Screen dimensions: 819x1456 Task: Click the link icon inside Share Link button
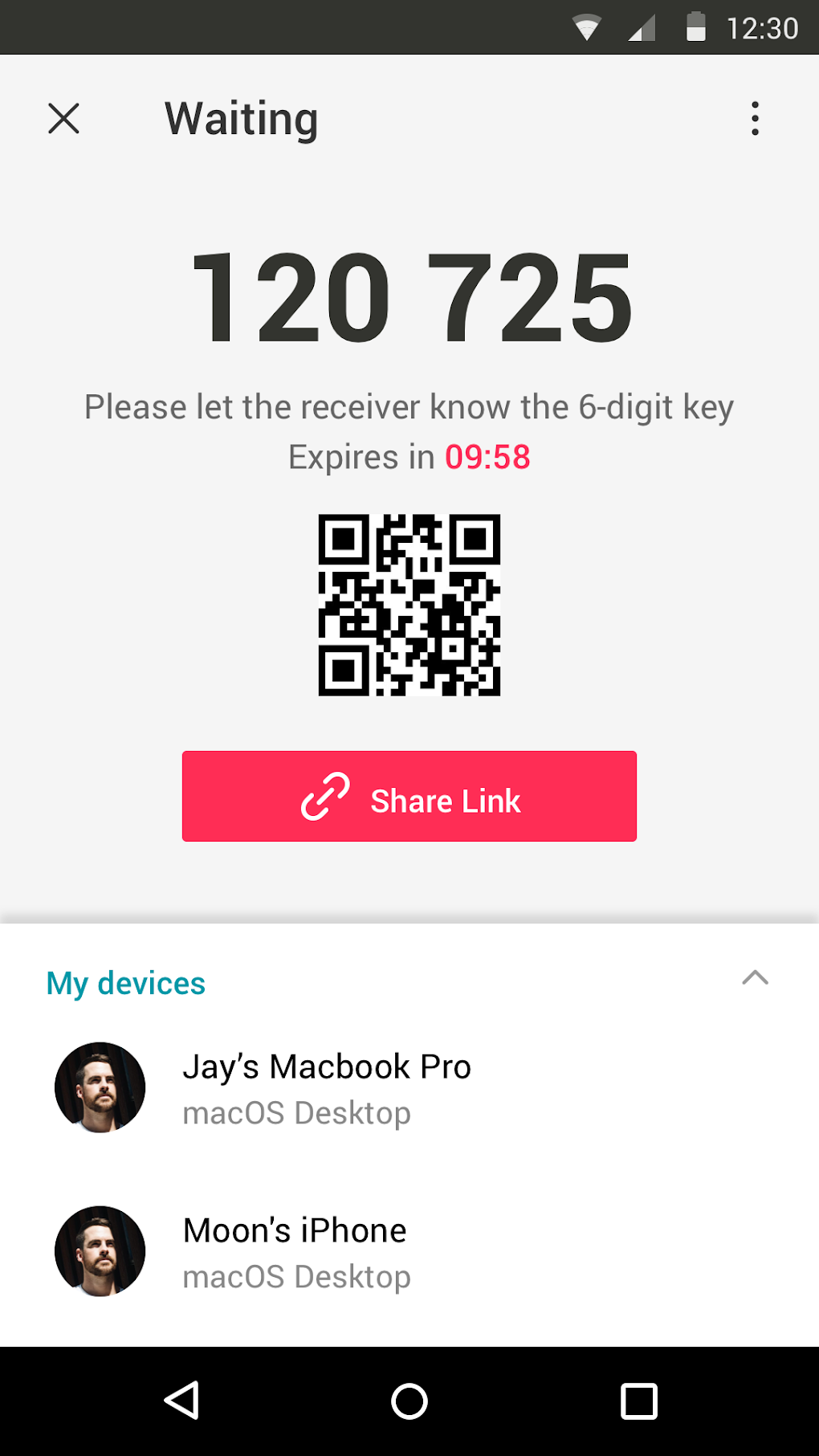coord(324,797)
